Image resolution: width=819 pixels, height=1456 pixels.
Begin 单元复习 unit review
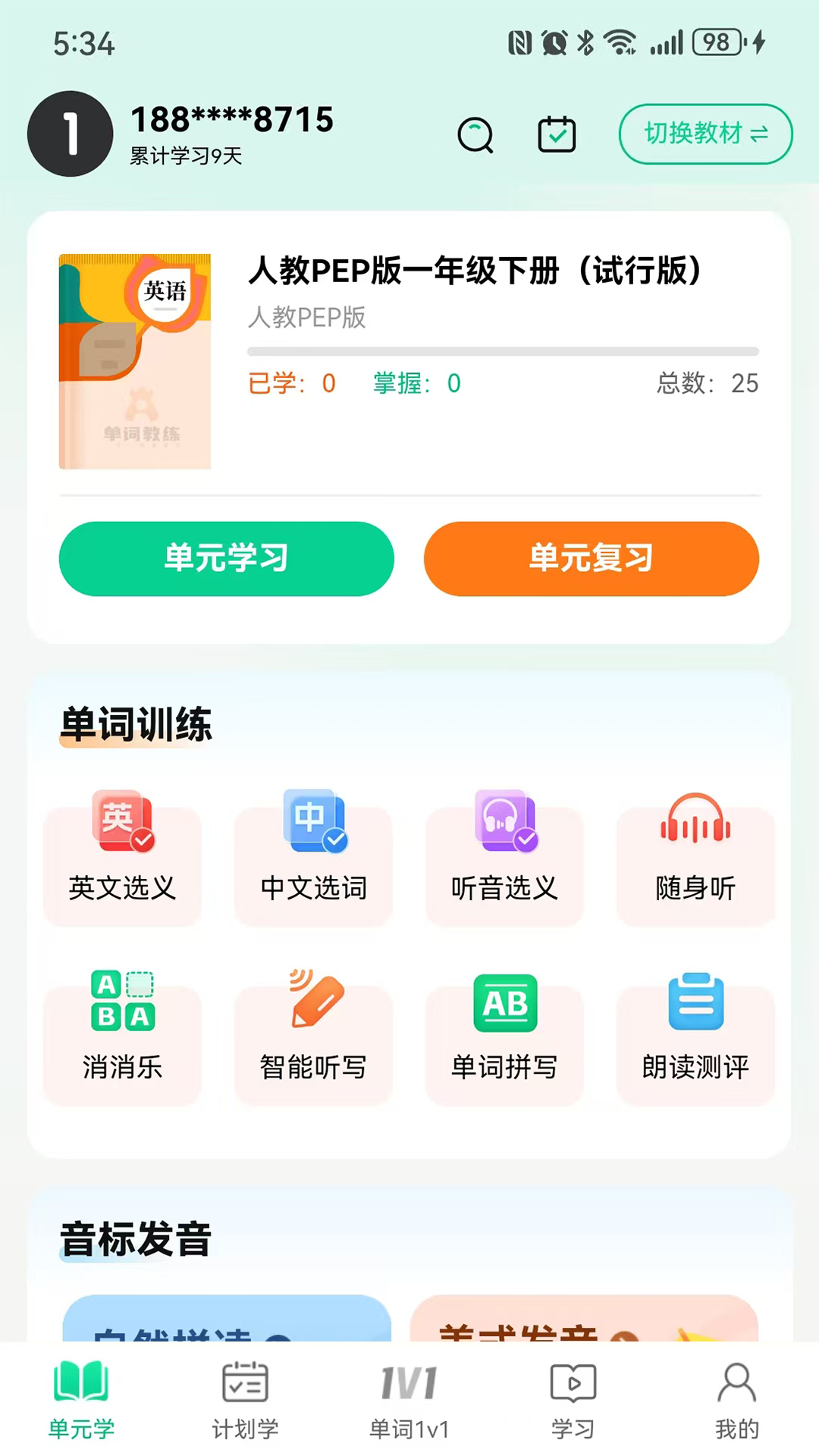pos(591,558)
